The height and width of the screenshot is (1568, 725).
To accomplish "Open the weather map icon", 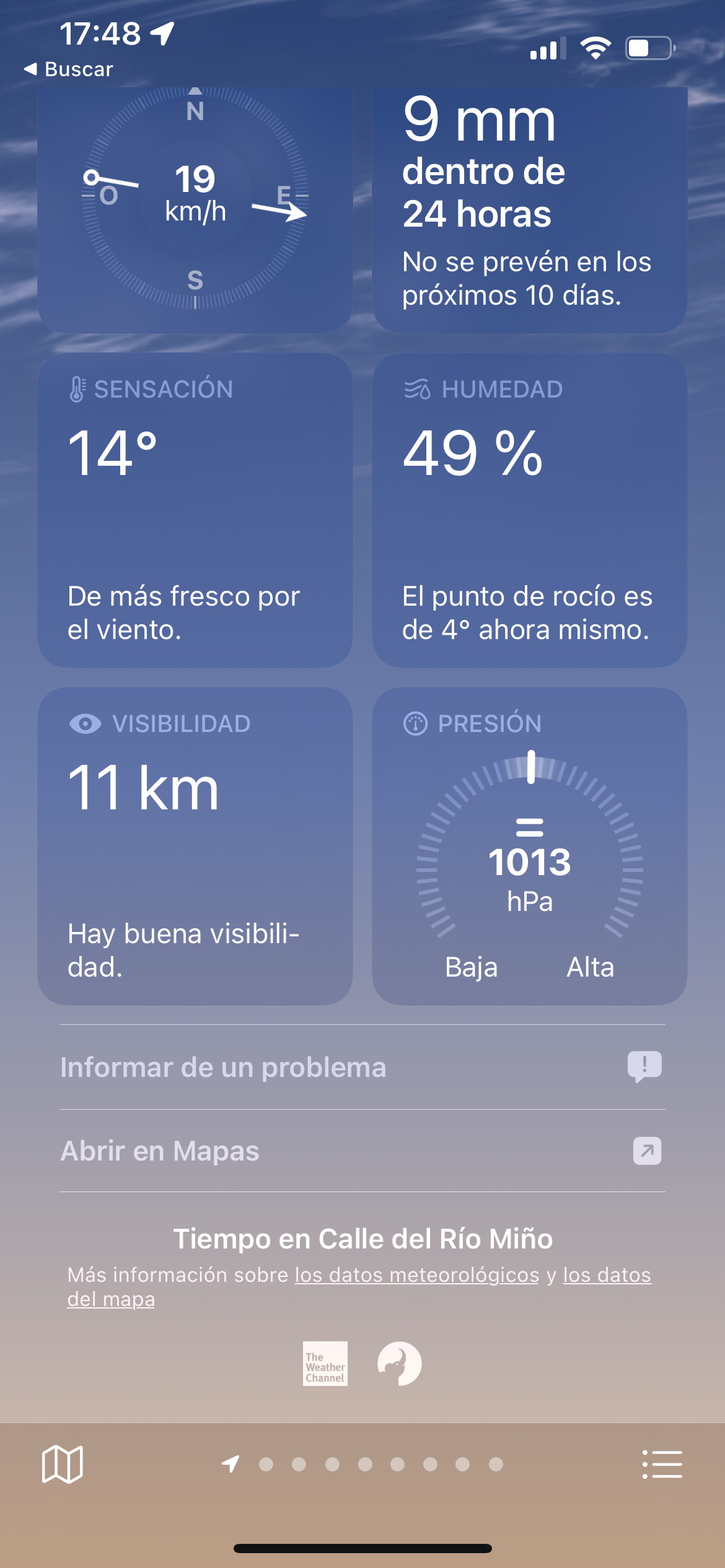I will tap(63, 1464).
